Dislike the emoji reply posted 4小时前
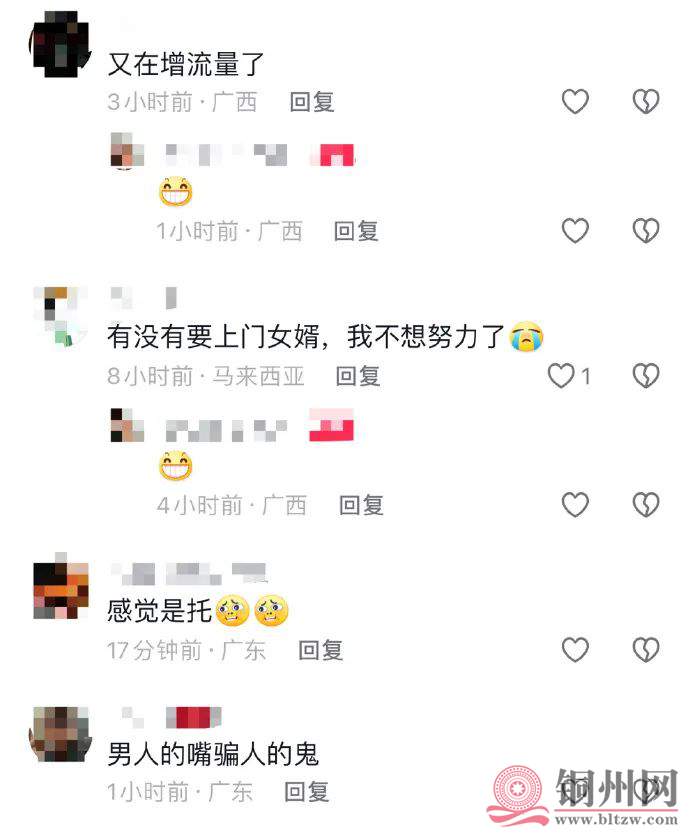The height and width of the screenshot is (835, 690). click(647, 505)
